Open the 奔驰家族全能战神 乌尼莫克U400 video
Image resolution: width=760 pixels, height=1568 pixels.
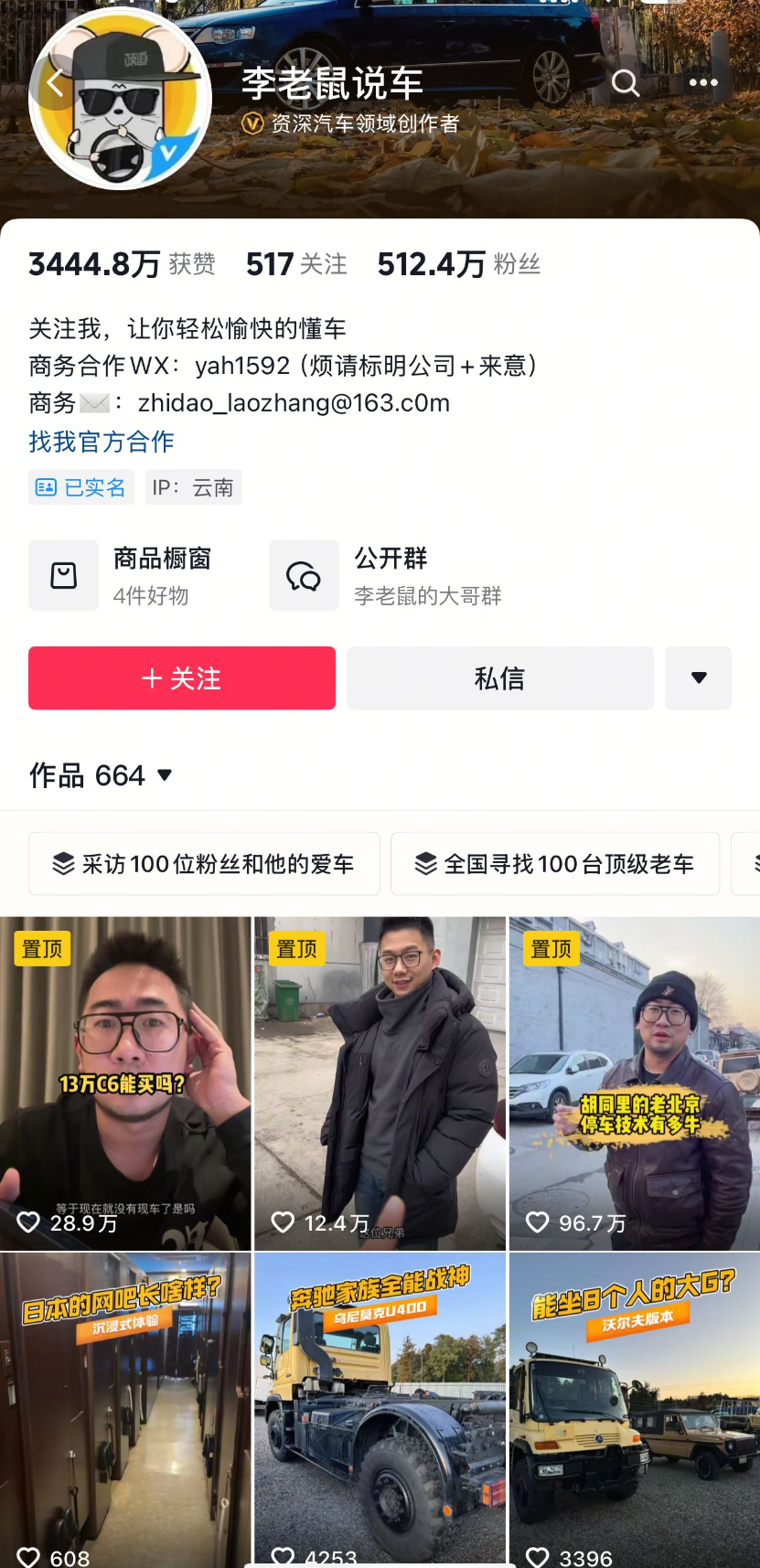coord(380,1408)
